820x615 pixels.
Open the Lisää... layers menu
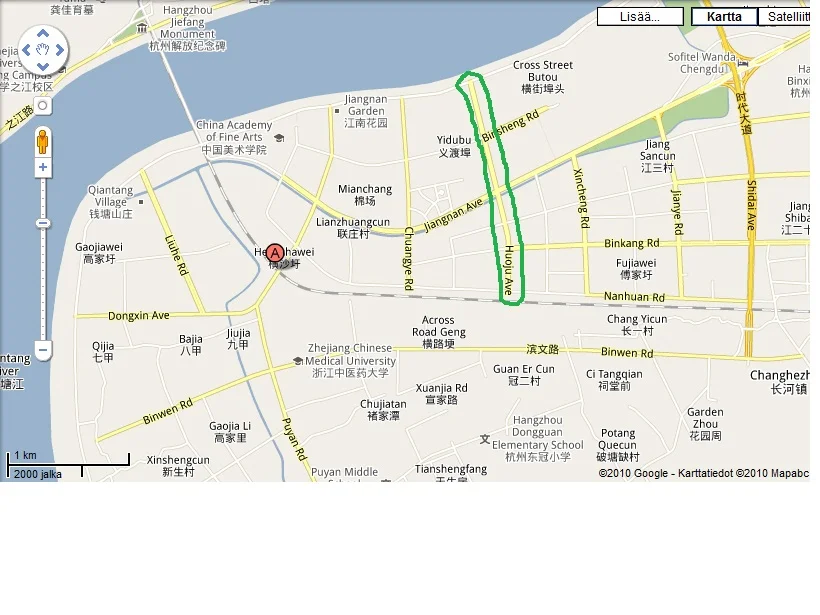[x=640, y=17]
